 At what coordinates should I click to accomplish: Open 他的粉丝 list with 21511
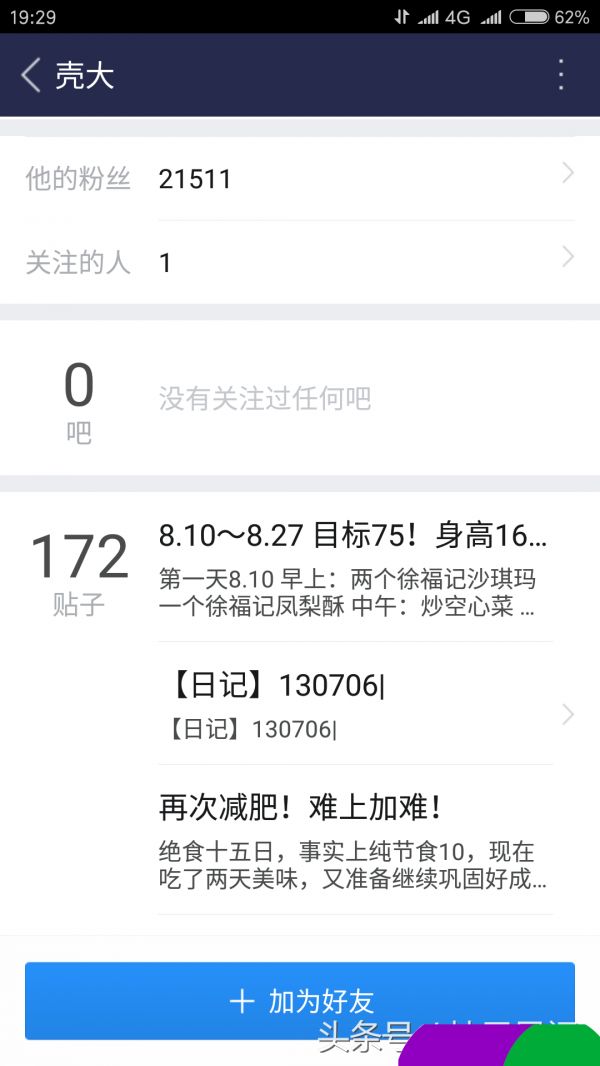coord(300,179)
